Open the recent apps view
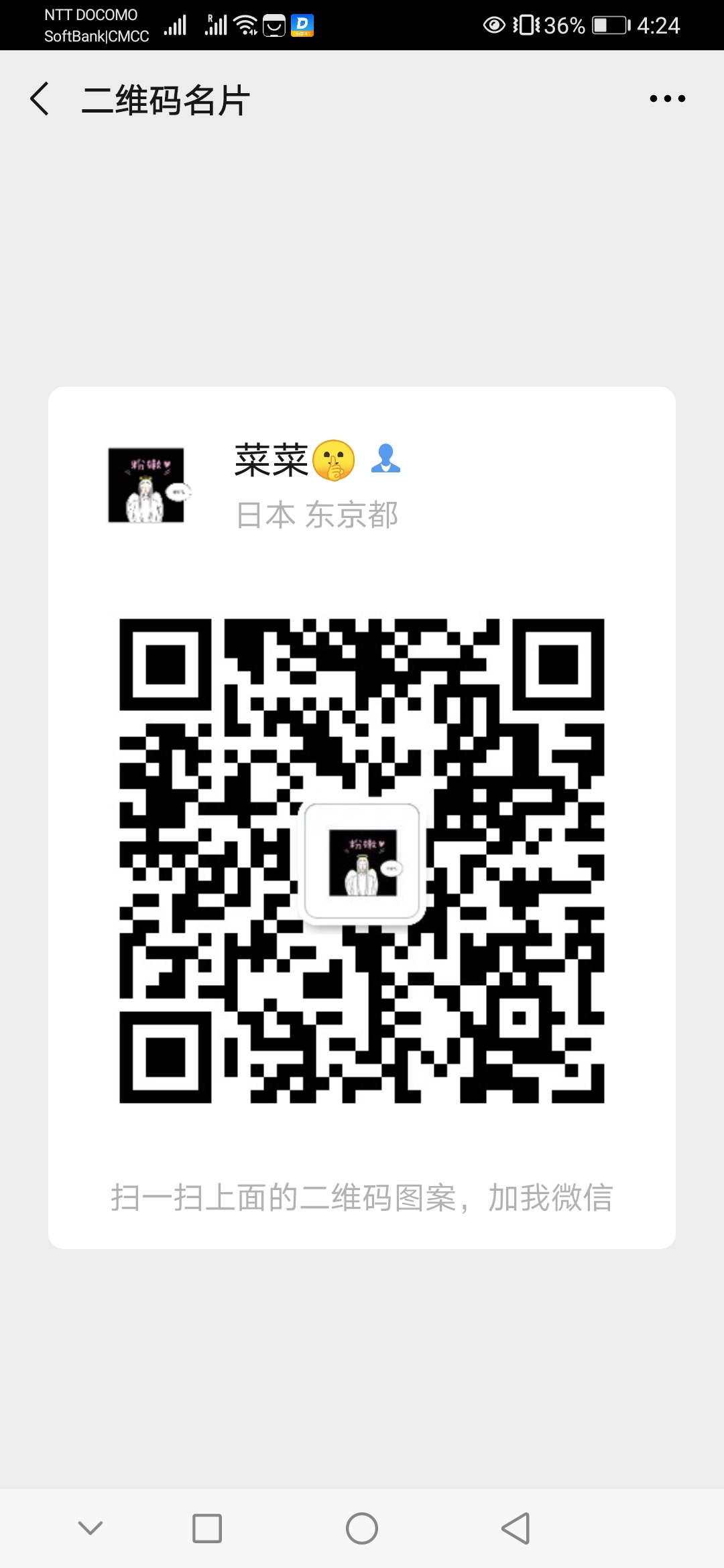724x1568 pixels. (207, 1528)
